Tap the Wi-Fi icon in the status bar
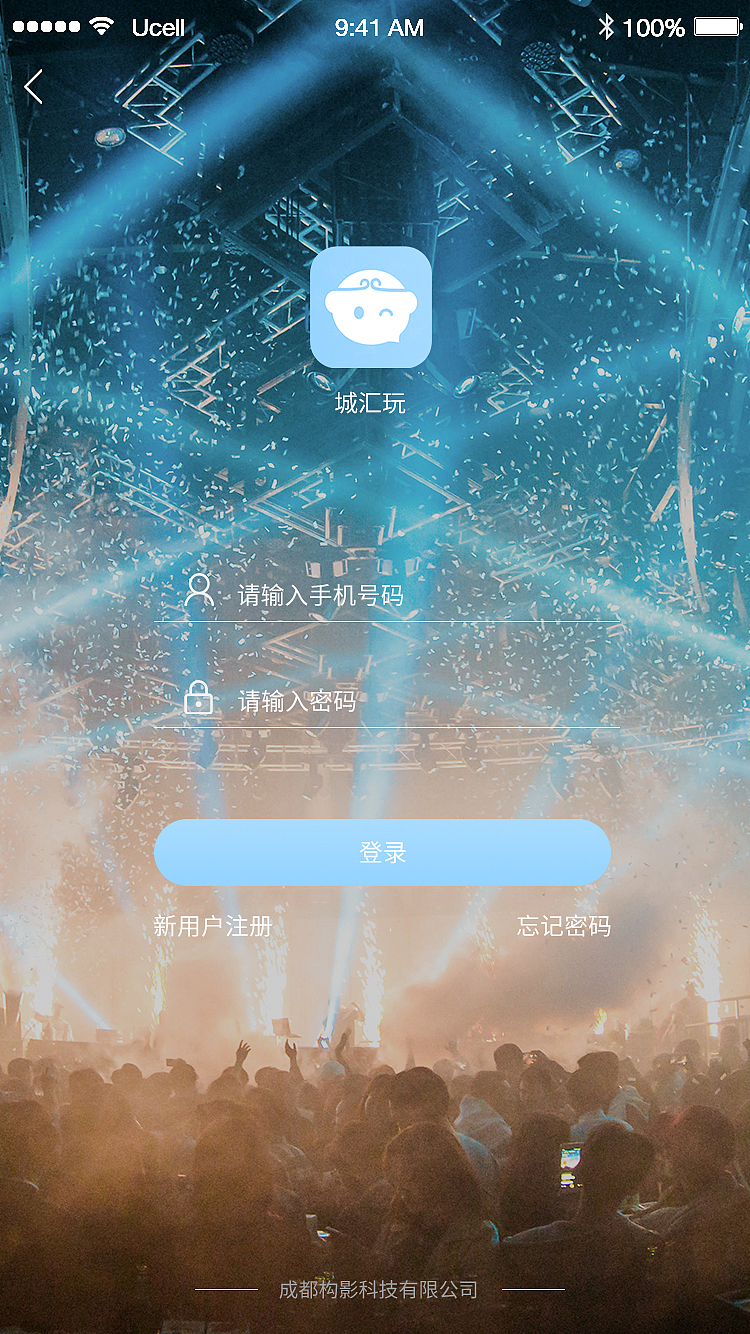 100,28
